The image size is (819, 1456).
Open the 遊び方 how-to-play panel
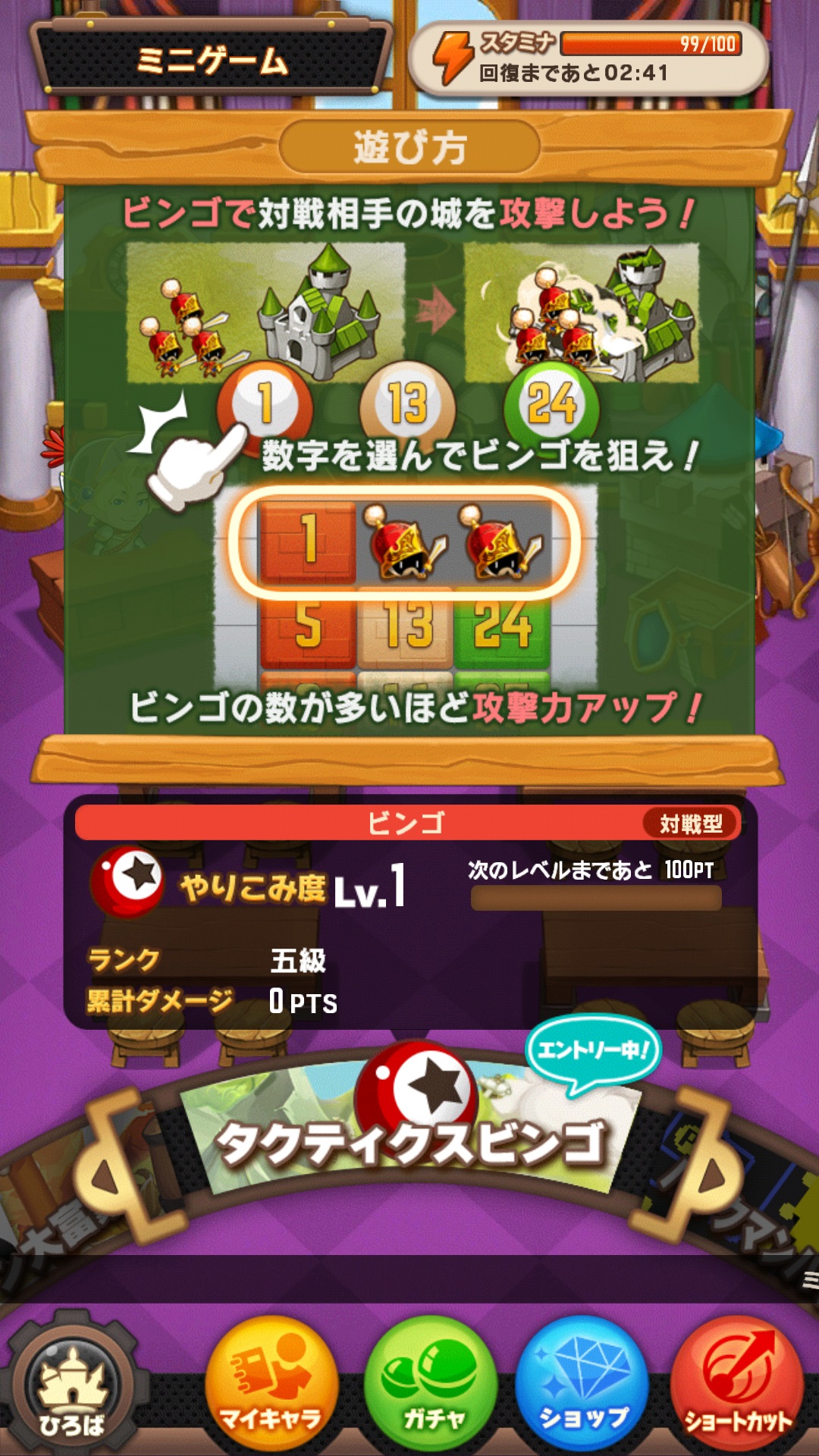pyautogui.click(x=409, y=147)
